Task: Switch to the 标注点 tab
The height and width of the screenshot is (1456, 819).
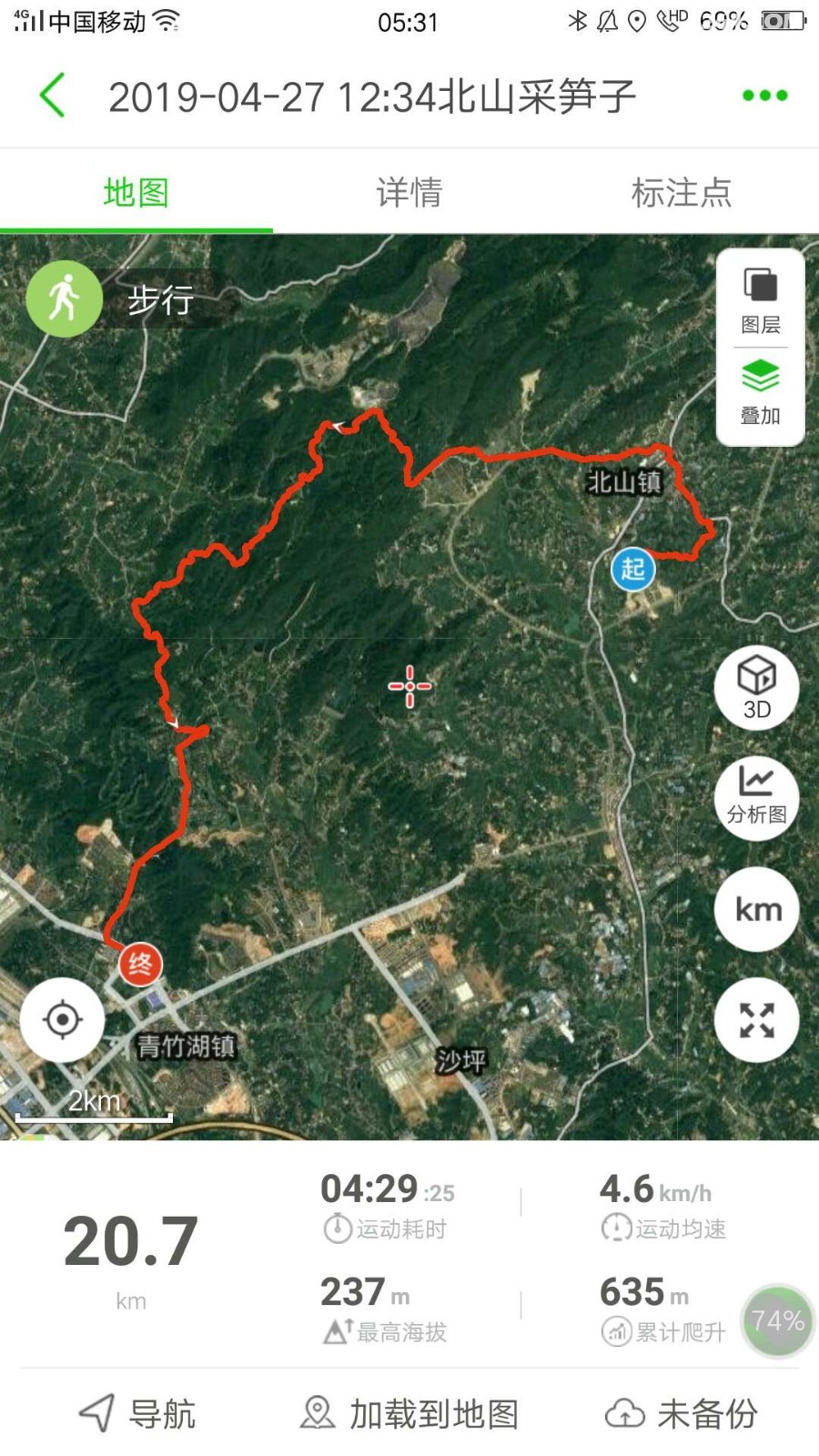Action: 681,193
